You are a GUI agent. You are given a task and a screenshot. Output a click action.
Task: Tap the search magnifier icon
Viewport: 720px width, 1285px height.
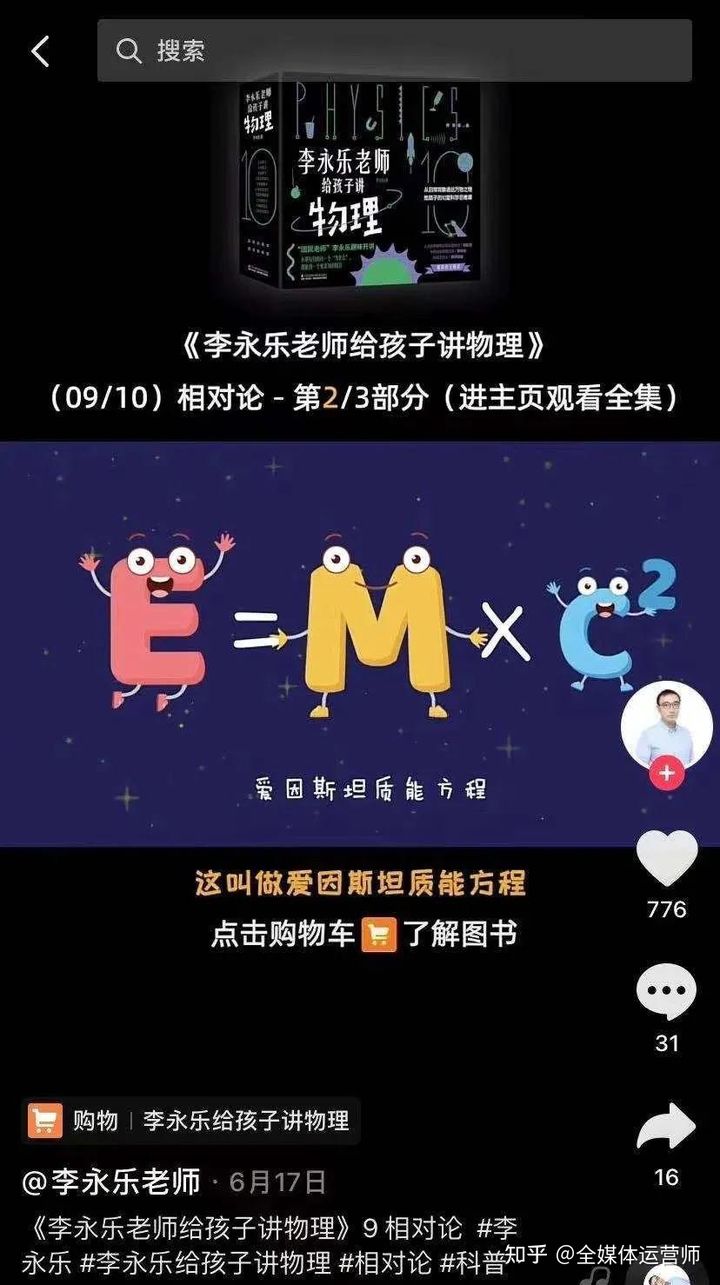click(130, 51)
